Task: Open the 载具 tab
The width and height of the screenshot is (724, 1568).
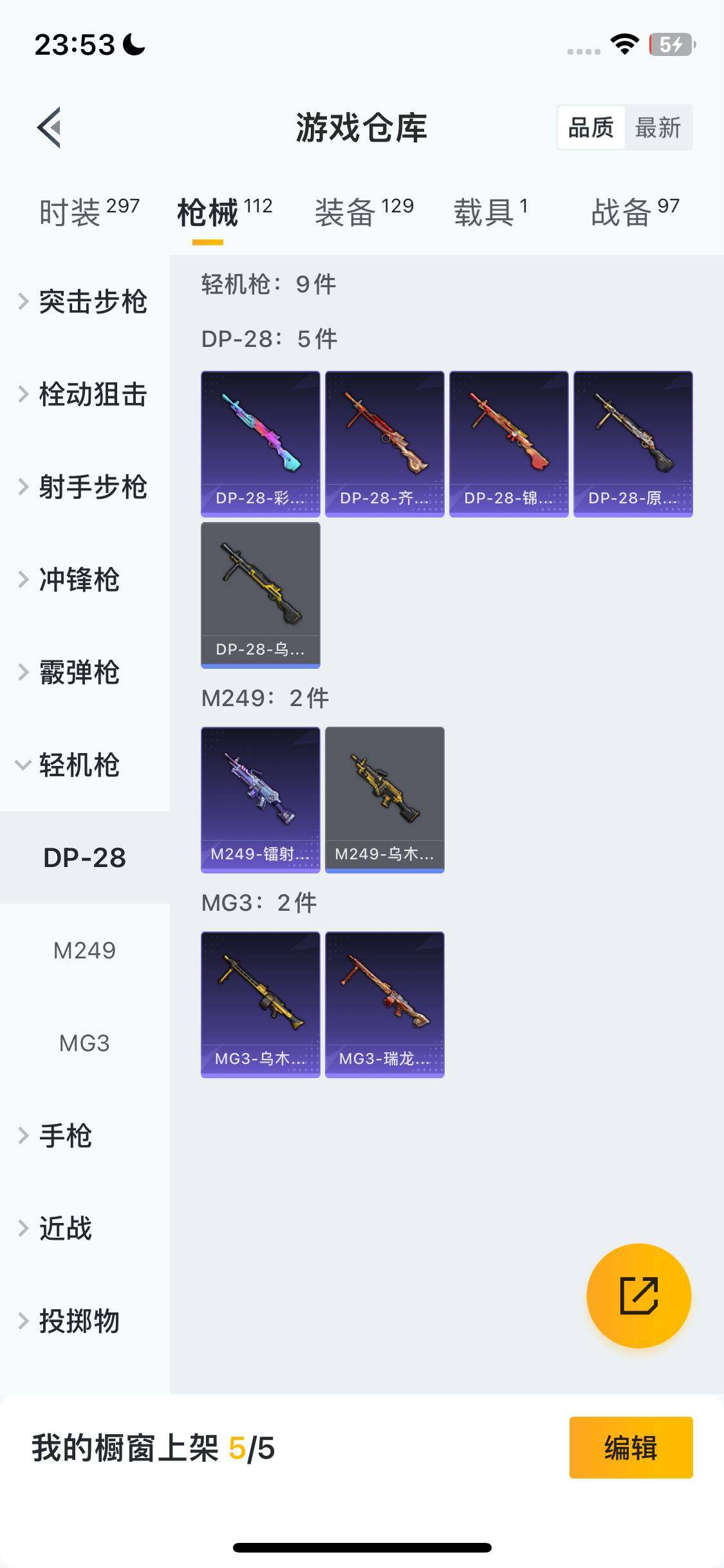Action: [490, 212]
